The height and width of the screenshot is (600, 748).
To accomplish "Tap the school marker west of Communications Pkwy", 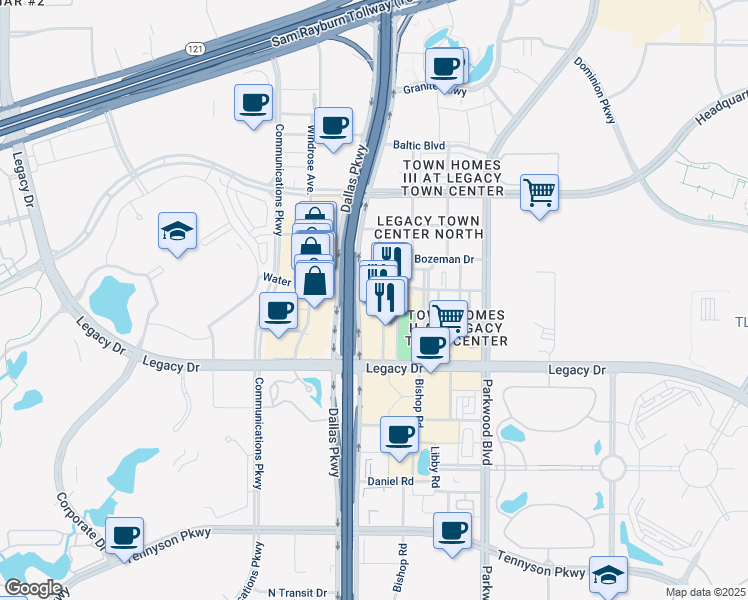I will tap(178, 232).
